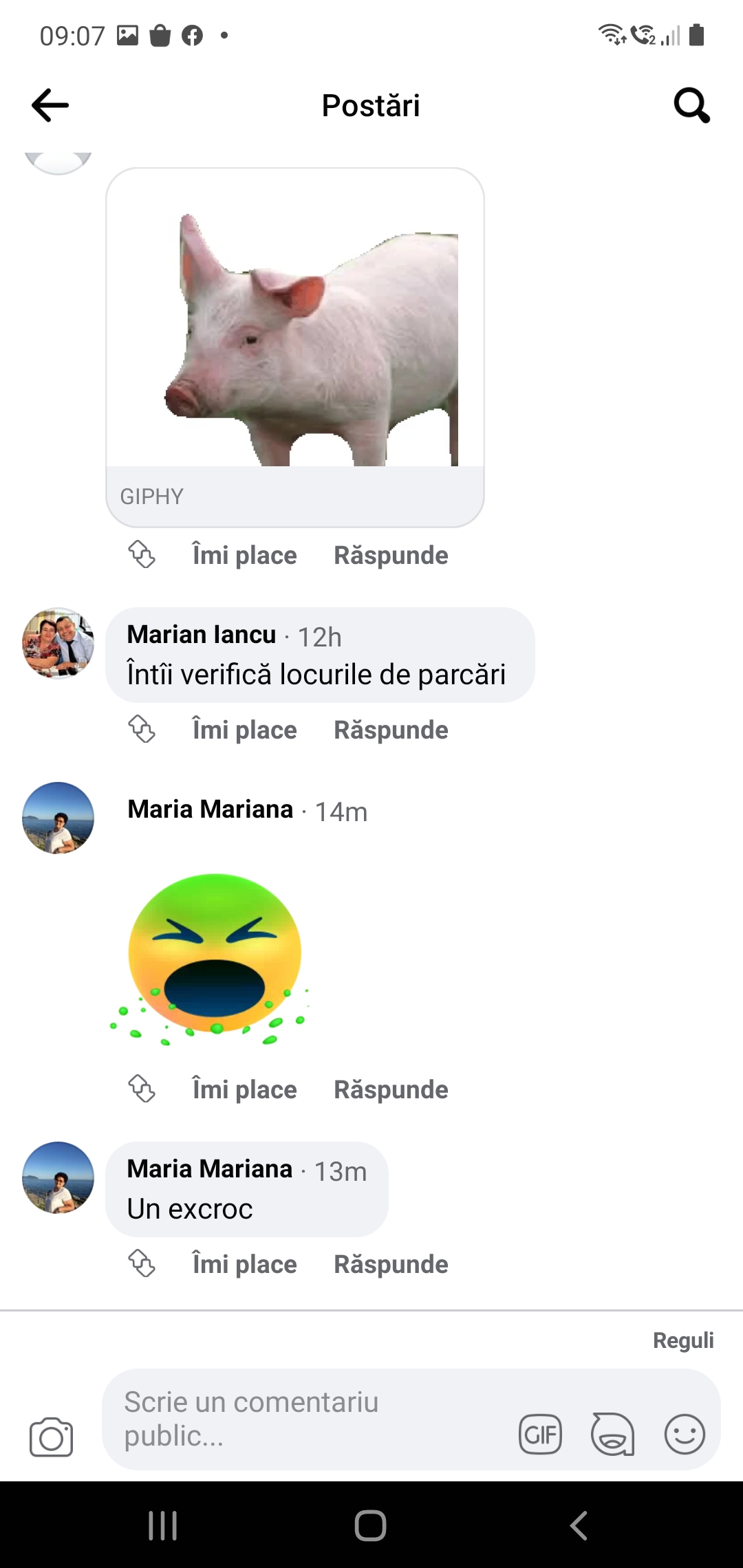This screenshot has height=1568, width=743.
Task: Focus the public comment text field
Action: coord(303,1419)
